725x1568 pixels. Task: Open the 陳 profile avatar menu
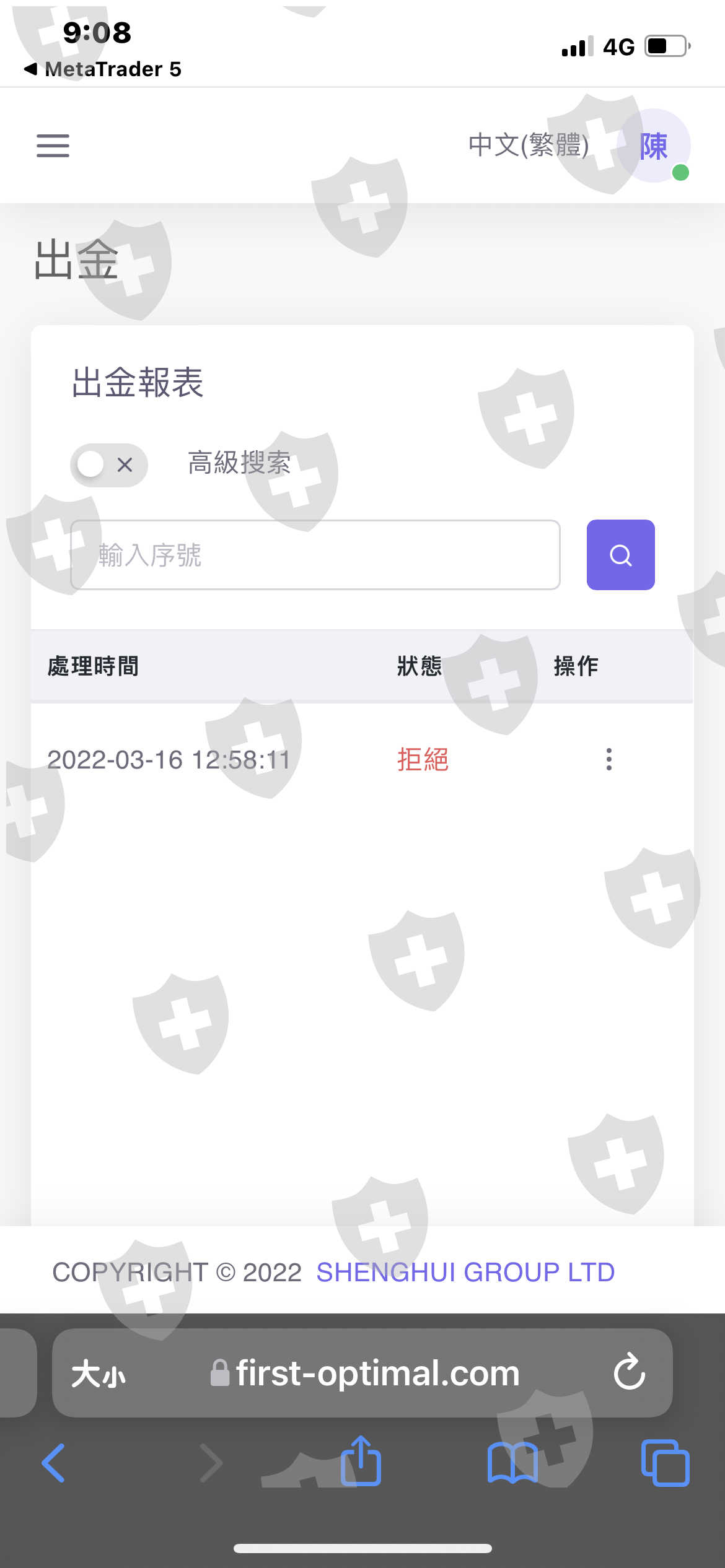click(654, 146)
